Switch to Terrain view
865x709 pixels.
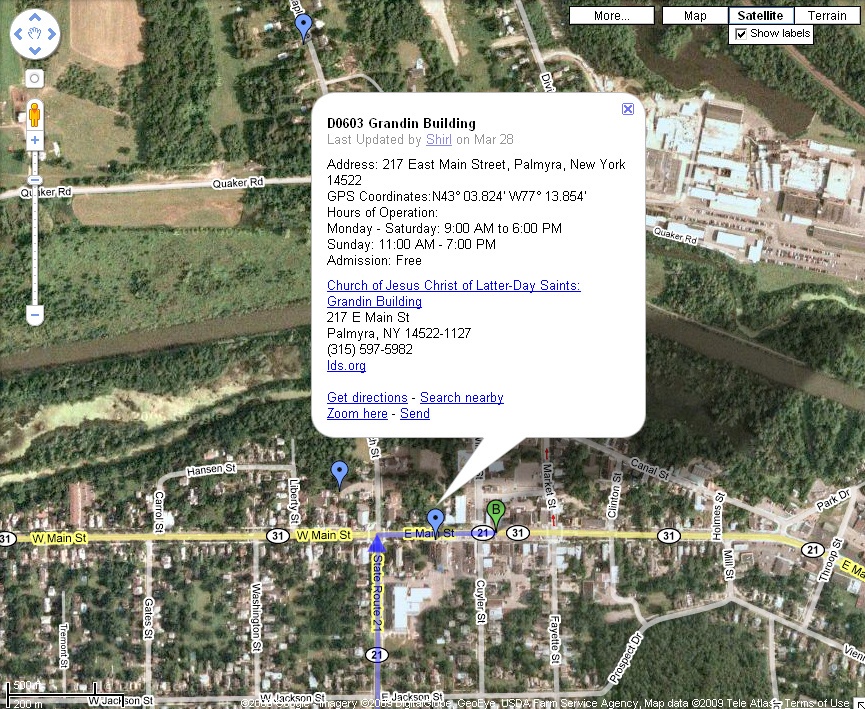tap(827, 16)
